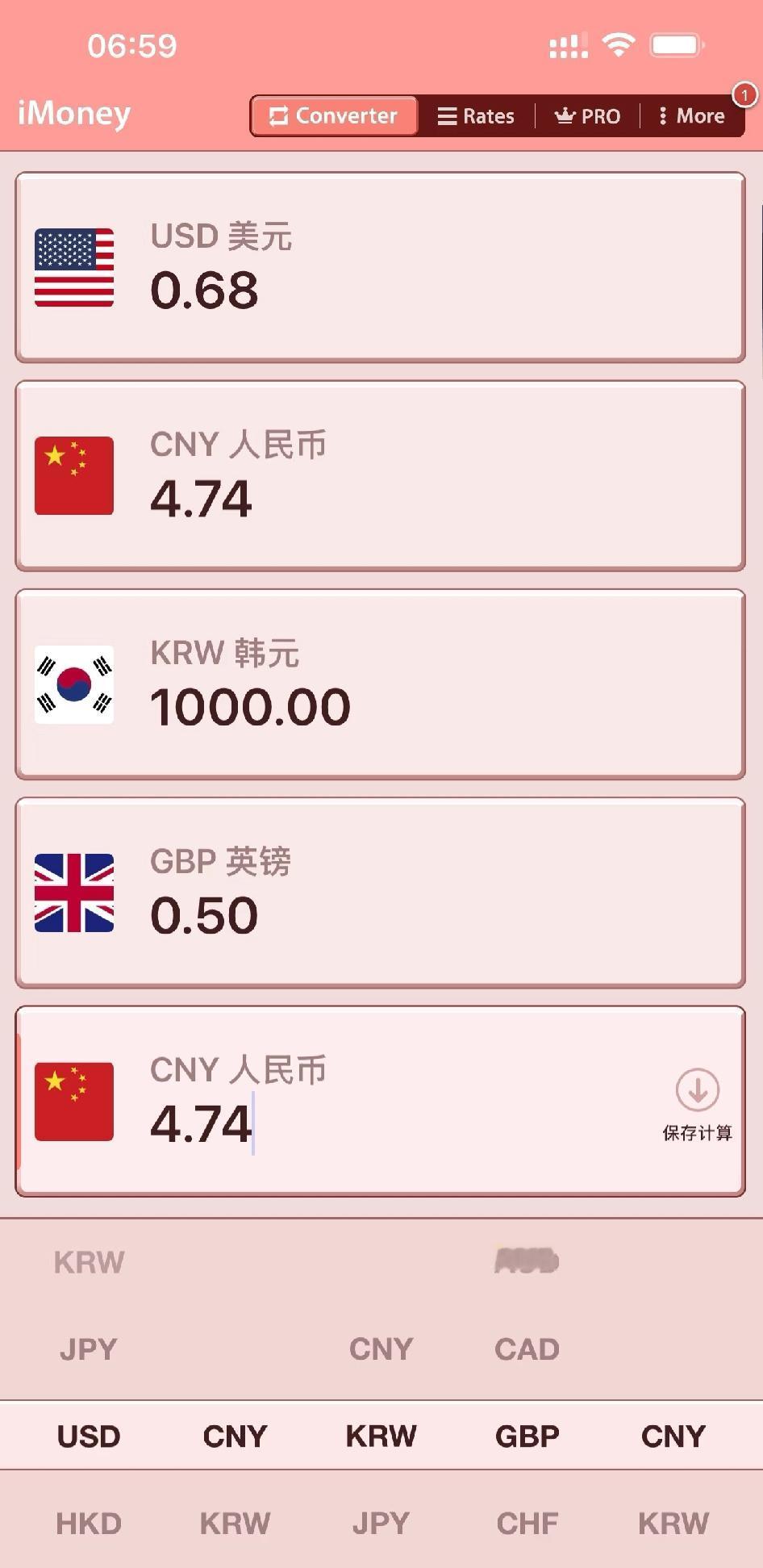Tap the South Korea flag icon on KRW row
Image resolution: width=763 pixels, height=1568 pixels.
(74, 684)
